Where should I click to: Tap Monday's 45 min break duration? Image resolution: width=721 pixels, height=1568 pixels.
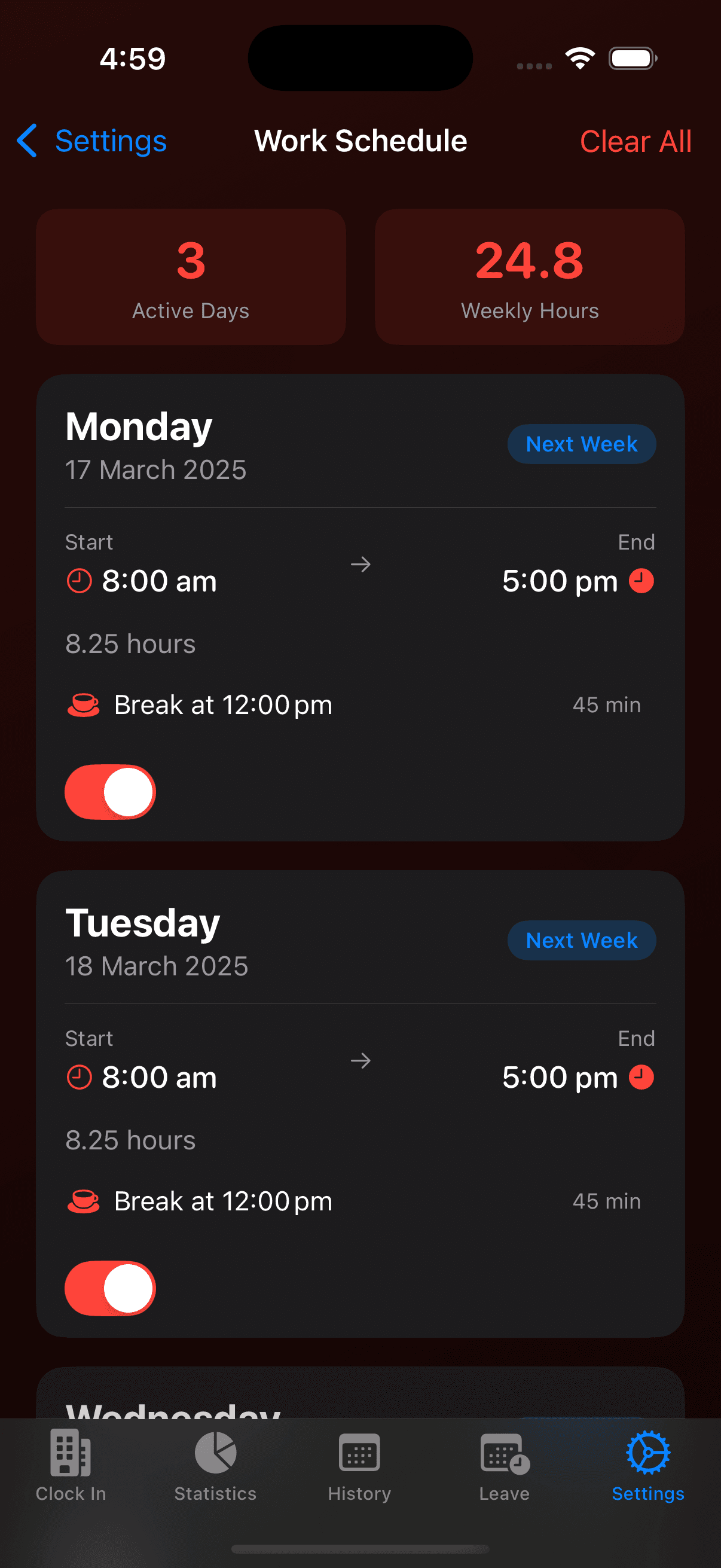(607, 705)
